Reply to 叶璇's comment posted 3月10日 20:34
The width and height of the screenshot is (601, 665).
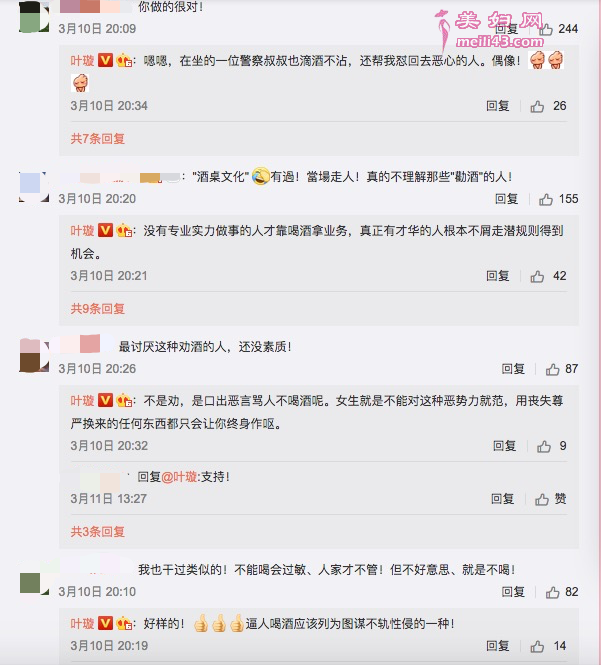click(497, 106)
